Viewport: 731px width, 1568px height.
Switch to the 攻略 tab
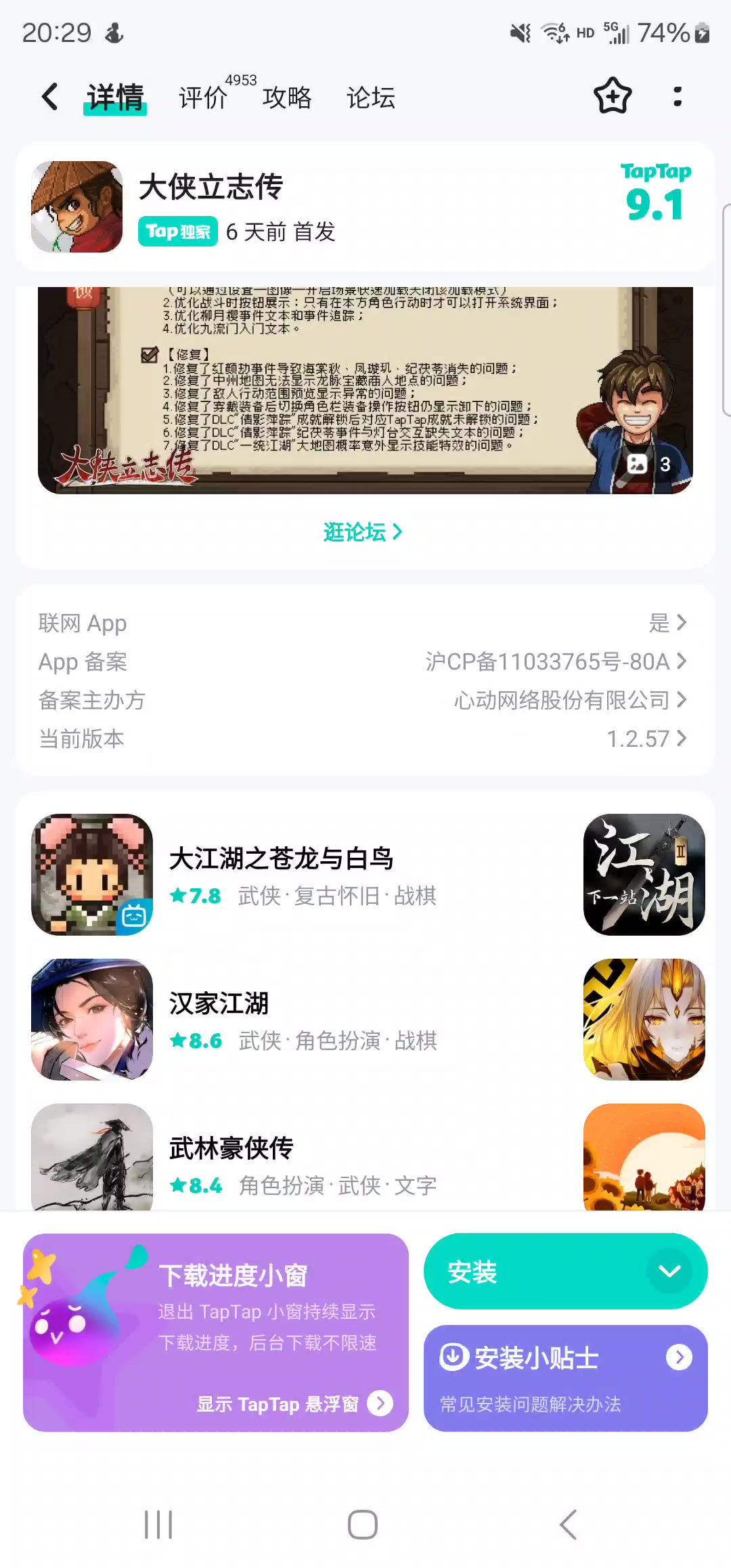[x=287, y=97]
